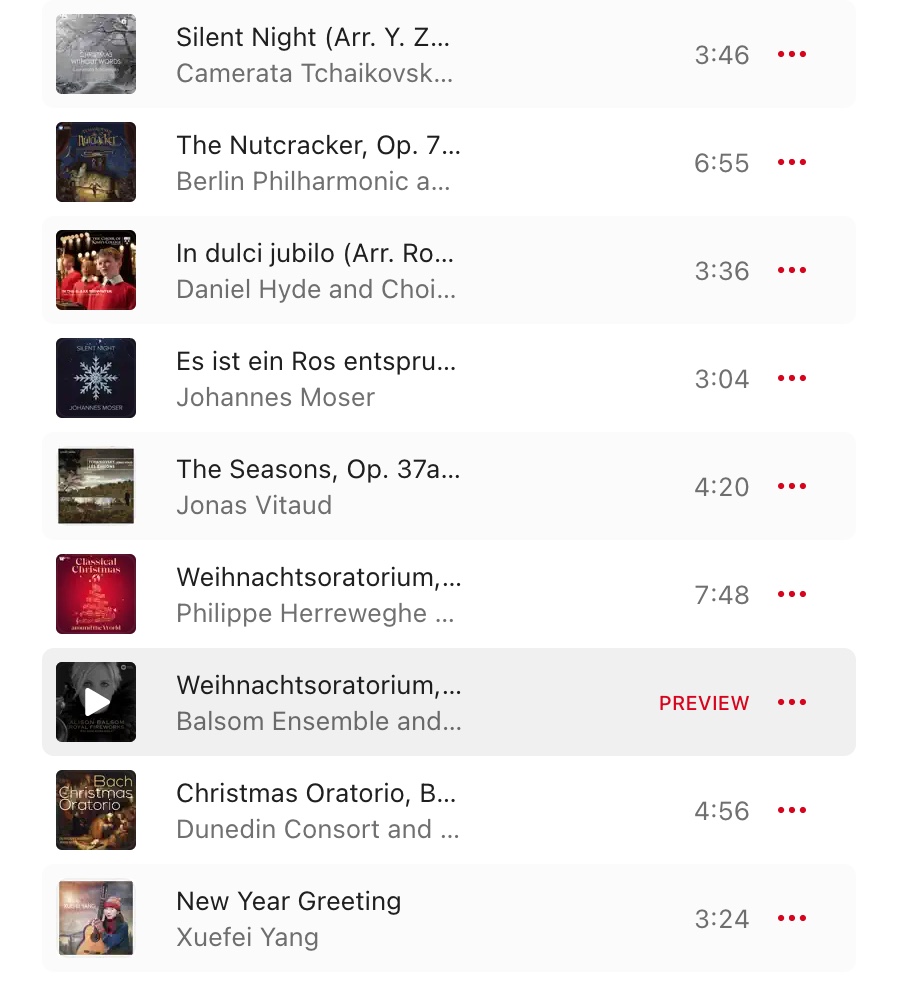Play Silent Night by Camerata Tchaikovsky
Viewport: 904px width, 986px height.
(x=96, y=54)
